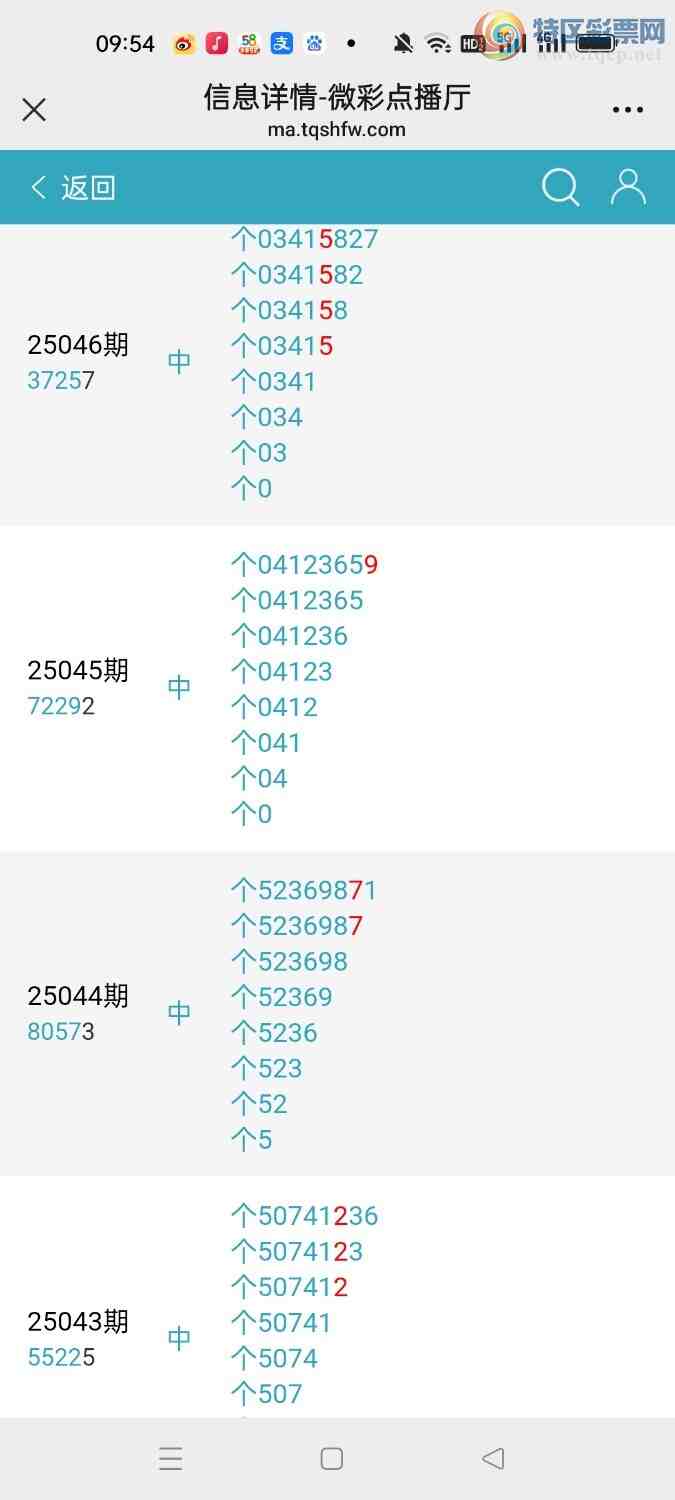The height and width of the screenshot is (1500, 675).
Task: Go back with the 返回 button
Action: (73, 187)
